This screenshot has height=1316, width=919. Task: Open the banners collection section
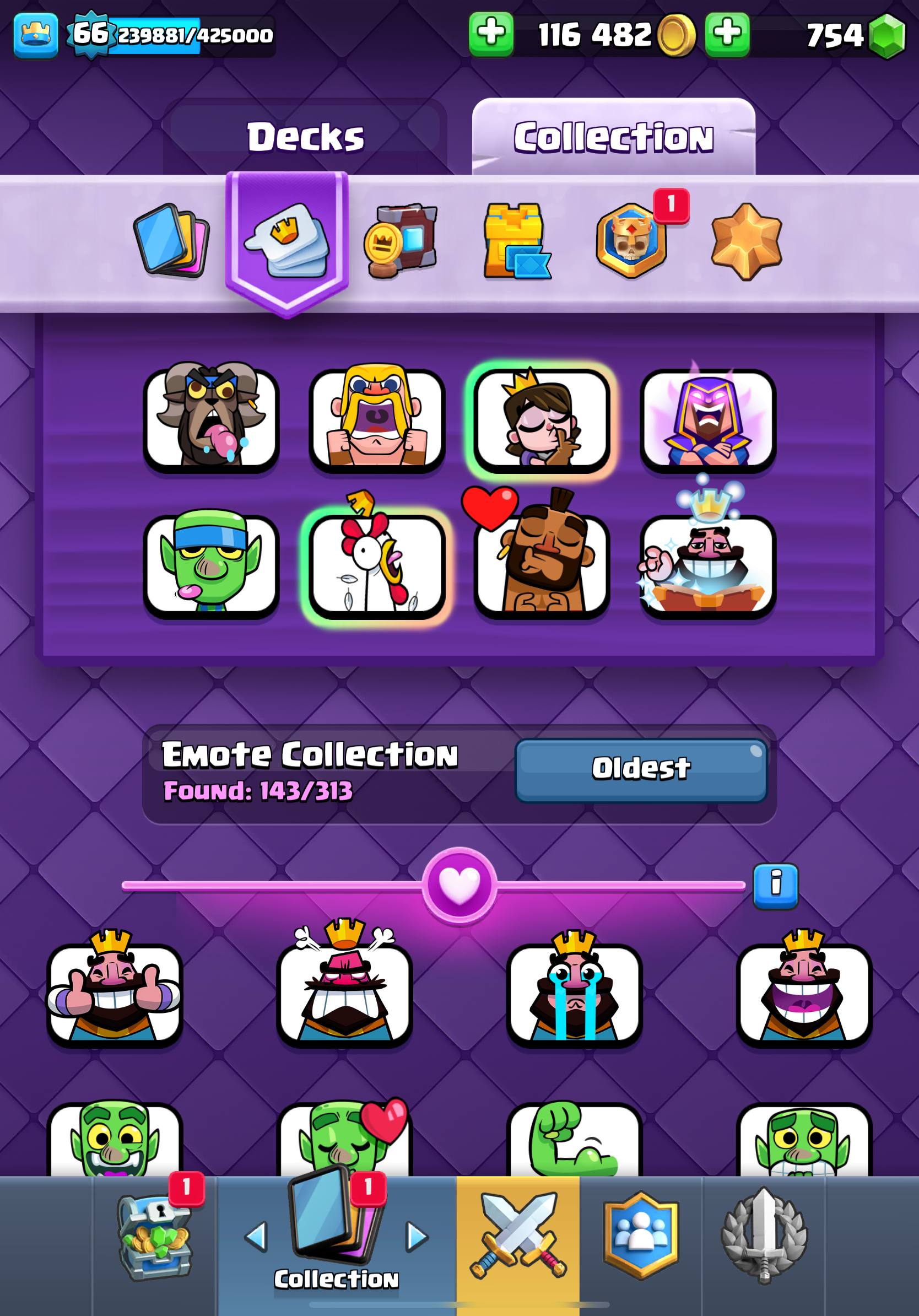pos(401,241)
